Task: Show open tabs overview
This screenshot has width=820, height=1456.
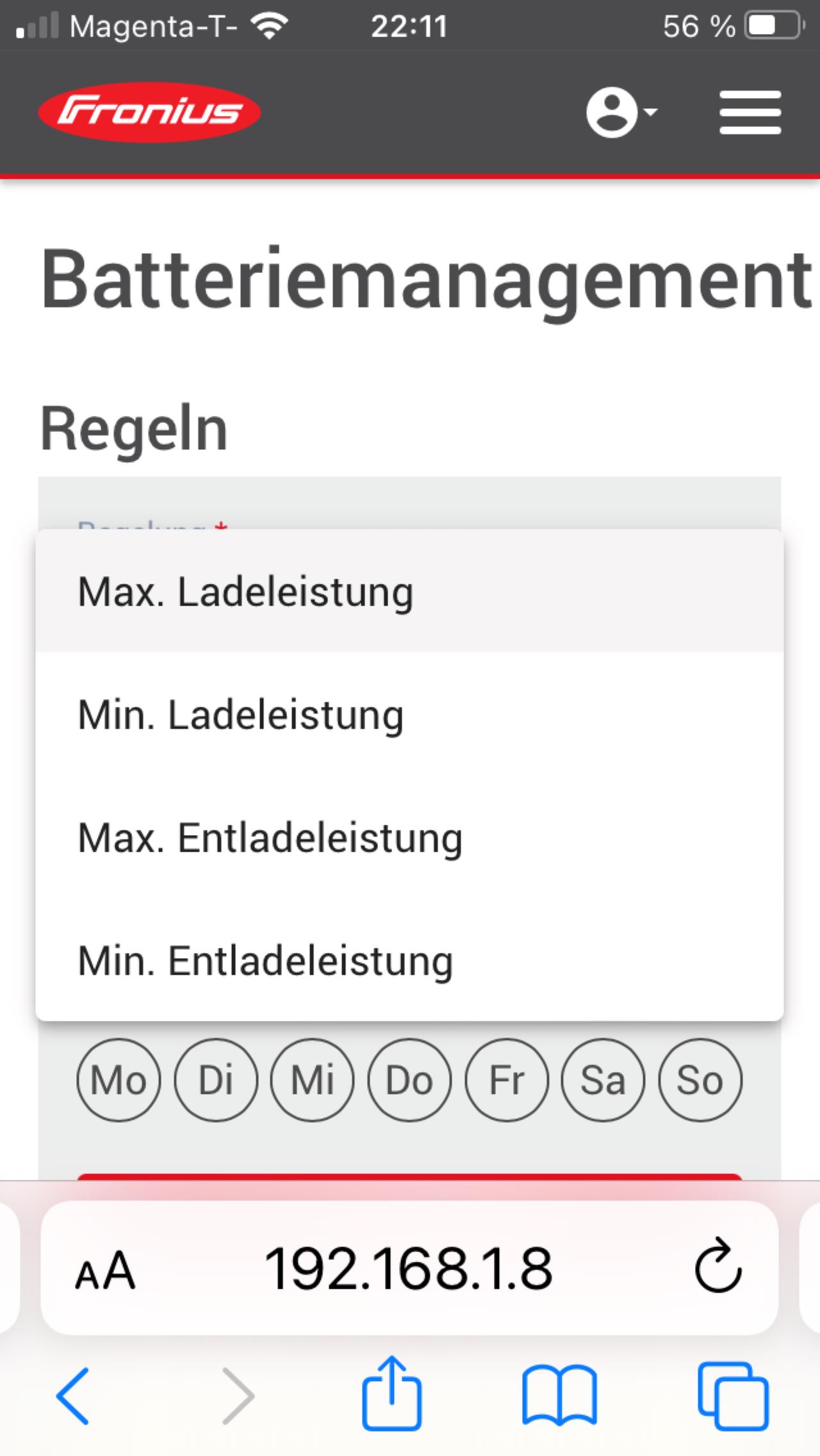Action: pos(733,1396)
